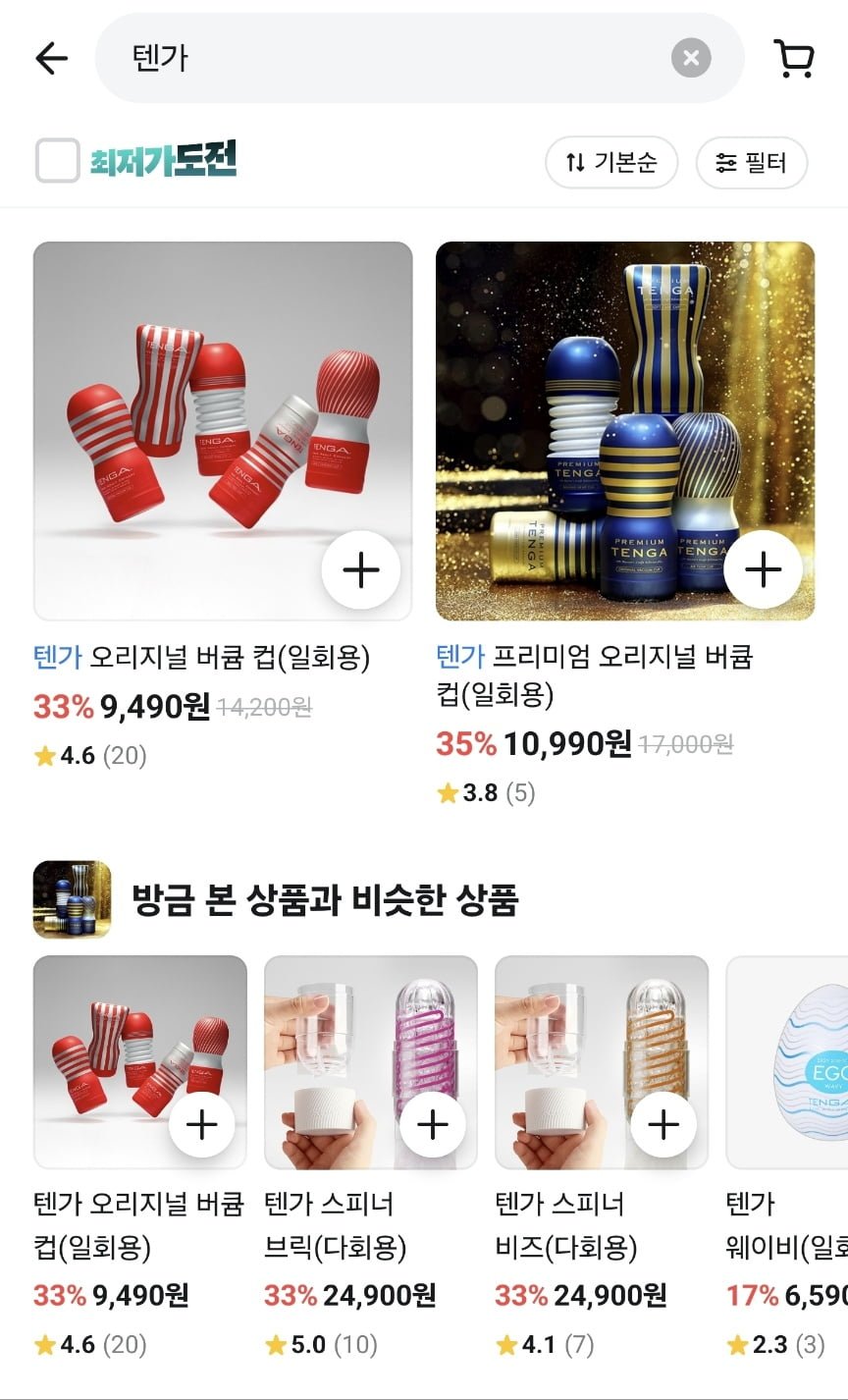Check the 최저가도전 checkbox

(x=57, y=161)
